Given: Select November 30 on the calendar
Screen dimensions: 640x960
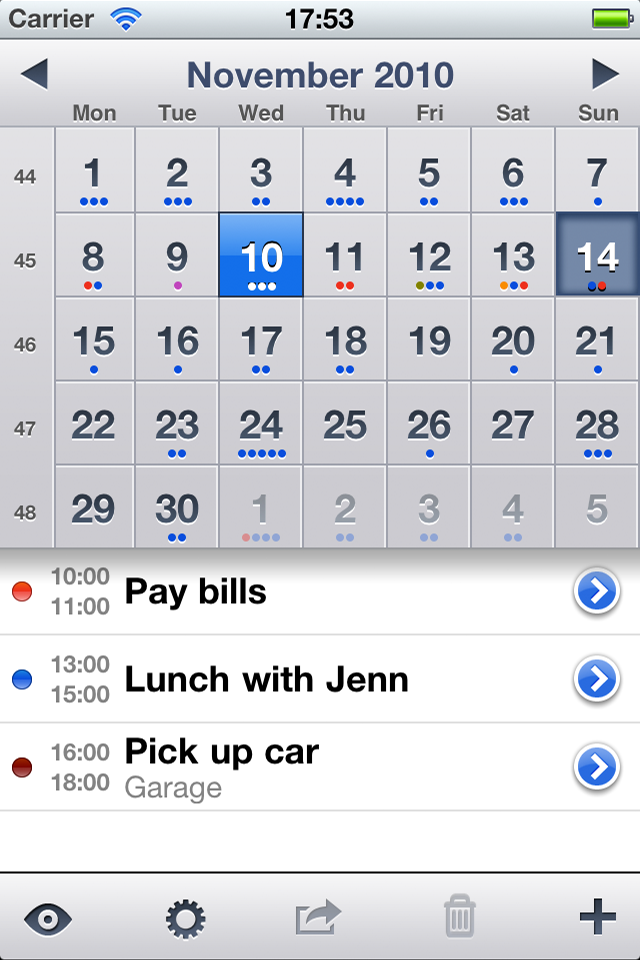Looking at the screenshot, I should pos(177,509).
